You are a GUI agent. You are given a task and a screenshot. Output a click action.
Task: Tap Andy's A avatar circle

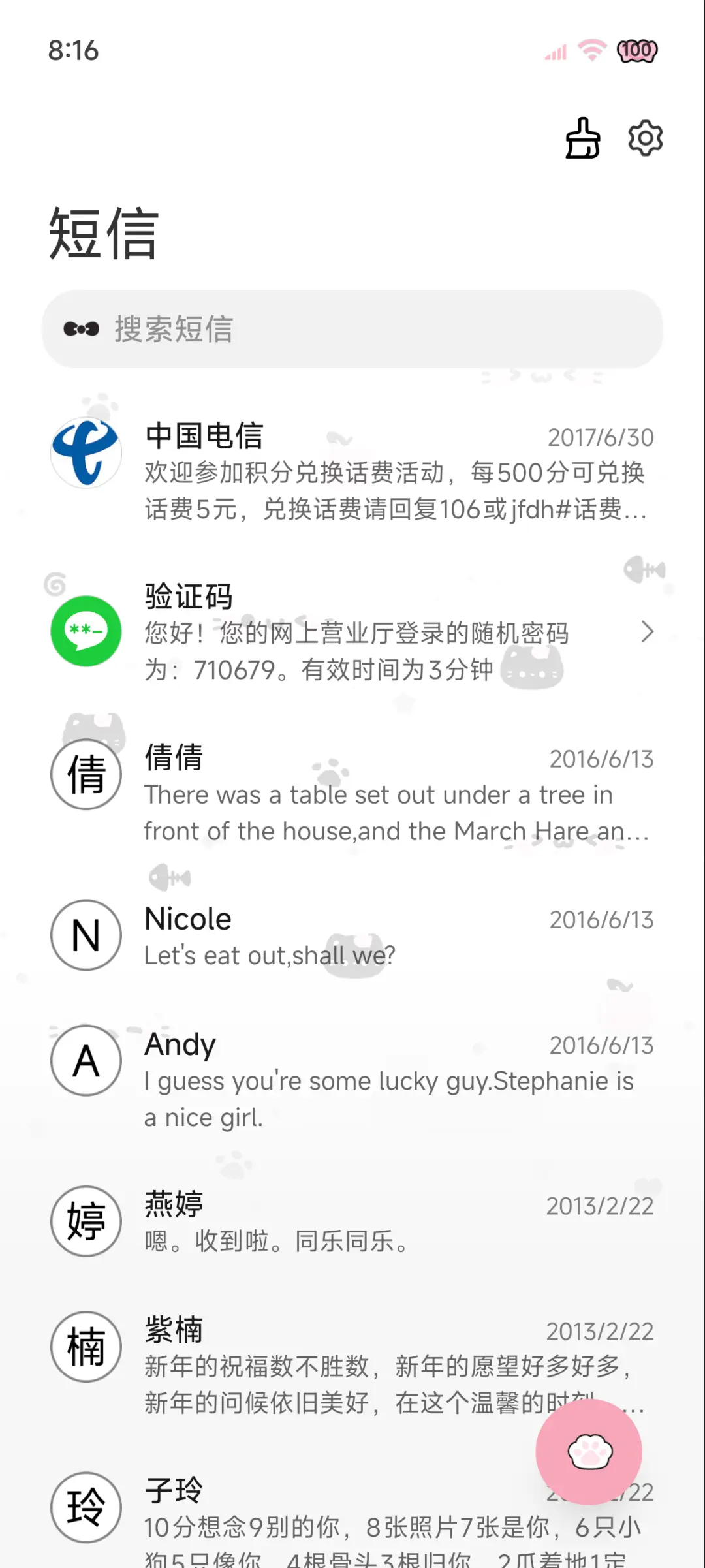point(86,1061)
